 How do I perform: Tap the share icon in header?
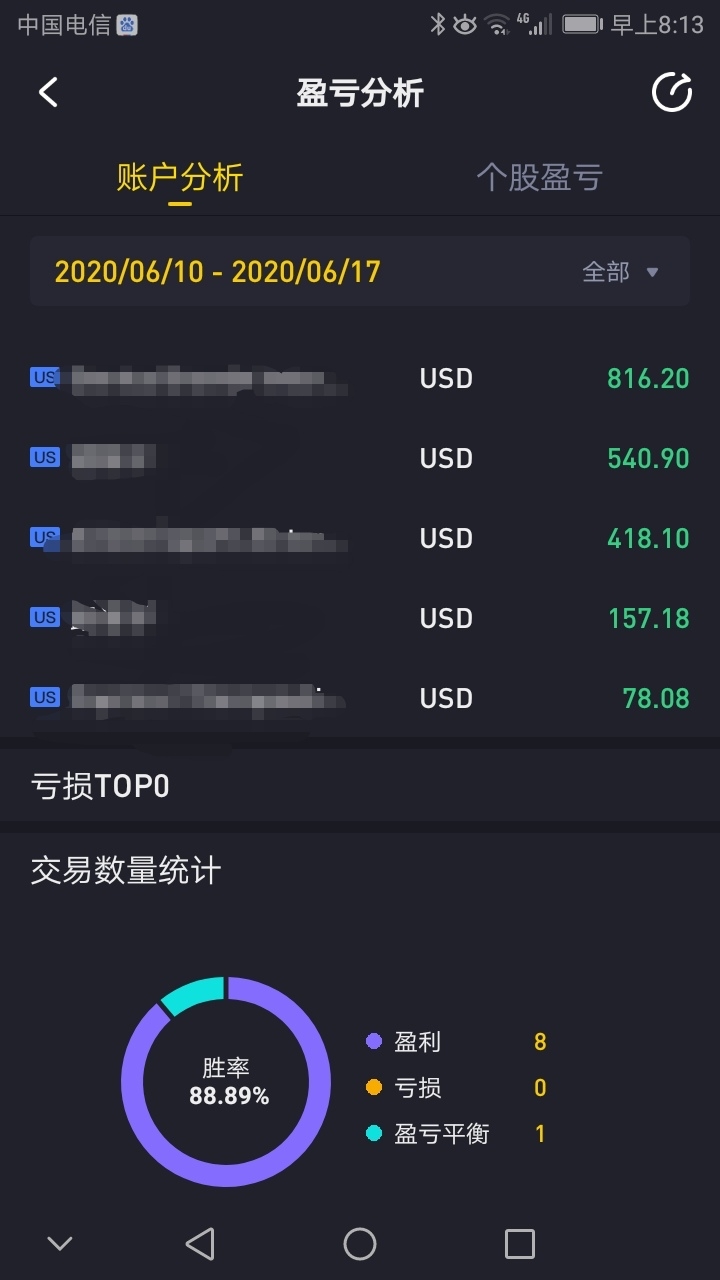pyautogui.click(x=672, y=93)
